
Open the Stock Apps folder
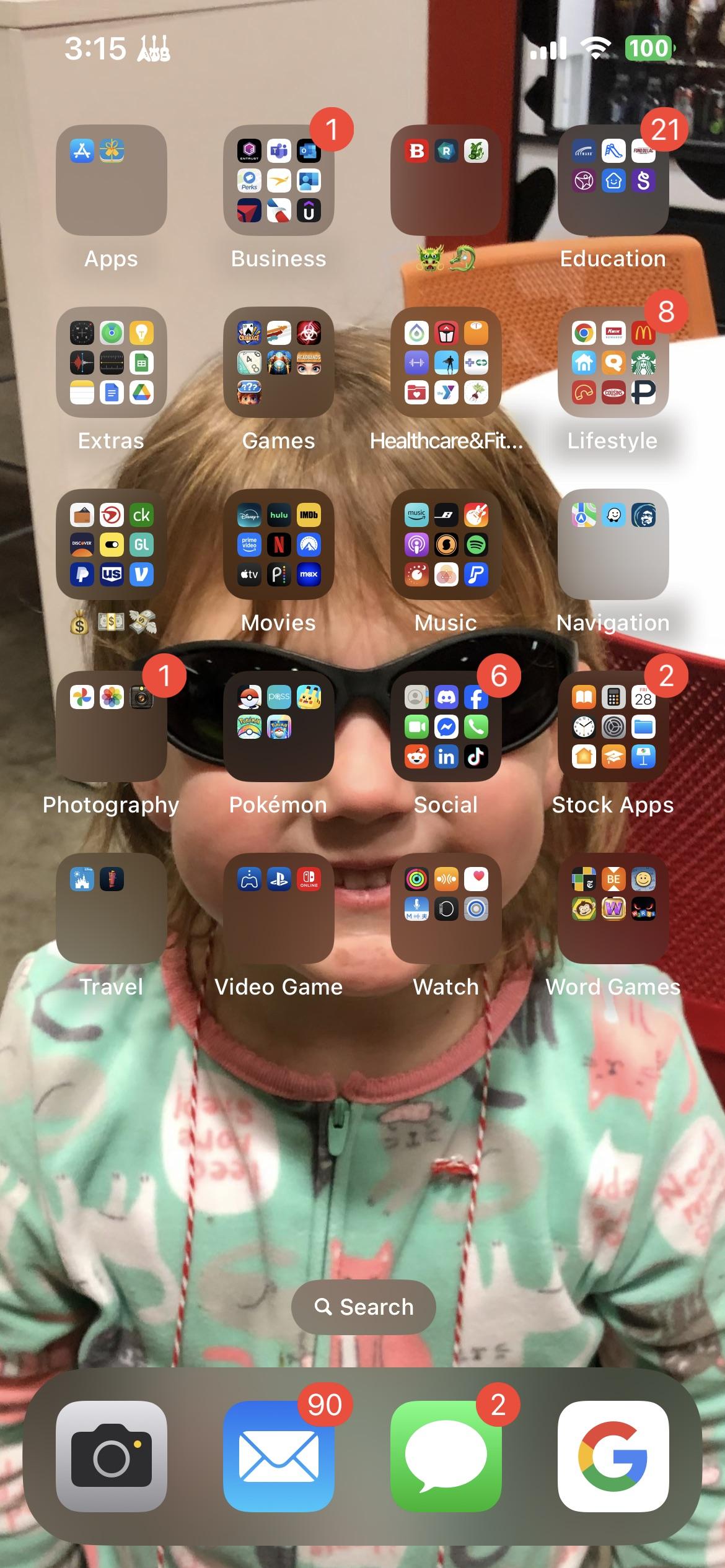point(613,726)
